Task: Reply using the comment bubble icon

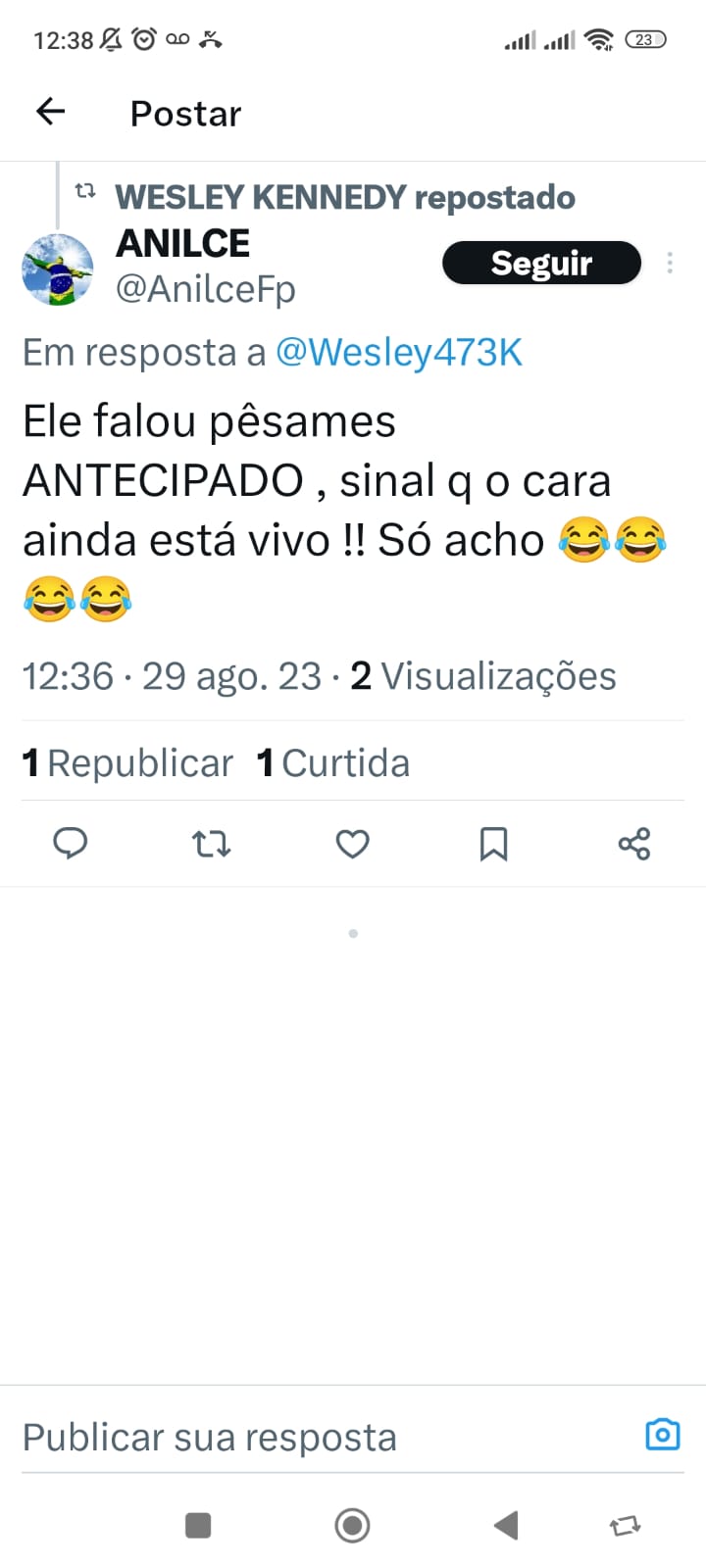Action: 71,843
